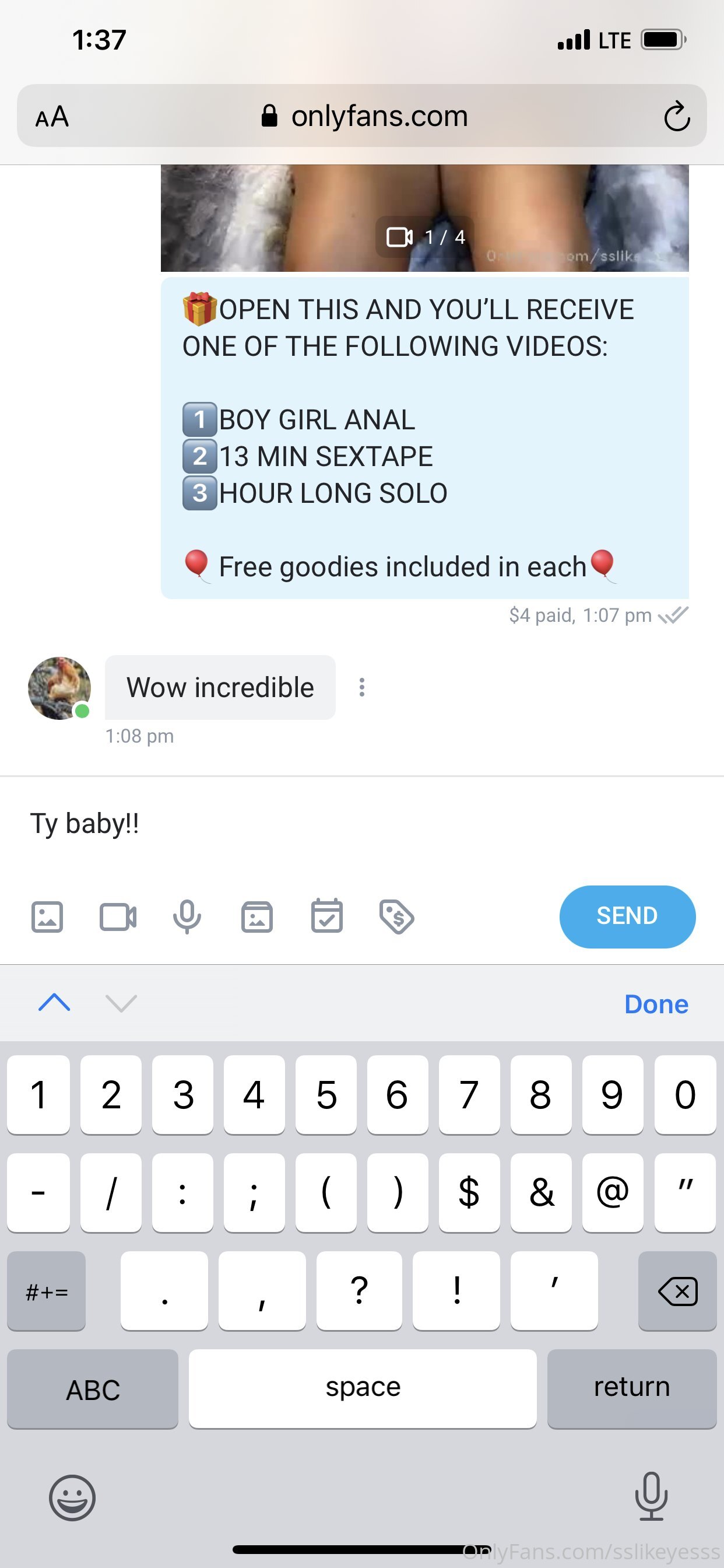Open the AA reader options
Screen dimensions: 724x1568
pyautogui.click(x=52, y=116)
